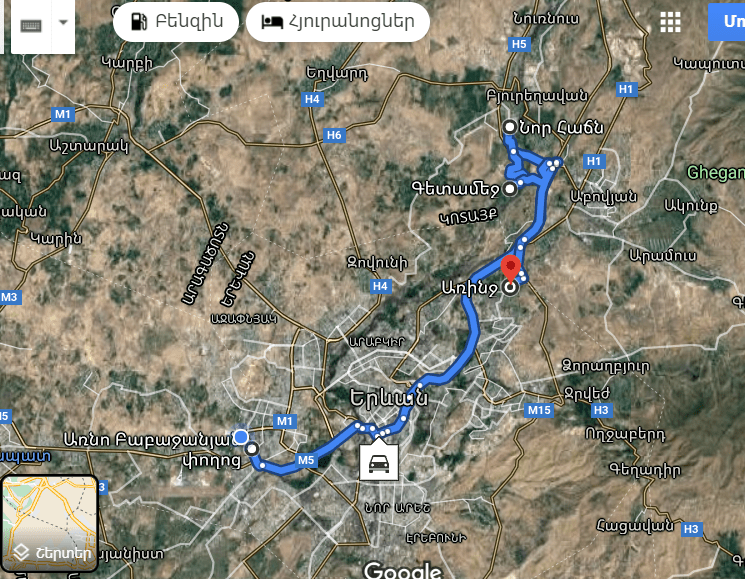The image size is (745, 579).
Task: Select the Հյուրանոցներ hotels chip
Action: point(337,21)
